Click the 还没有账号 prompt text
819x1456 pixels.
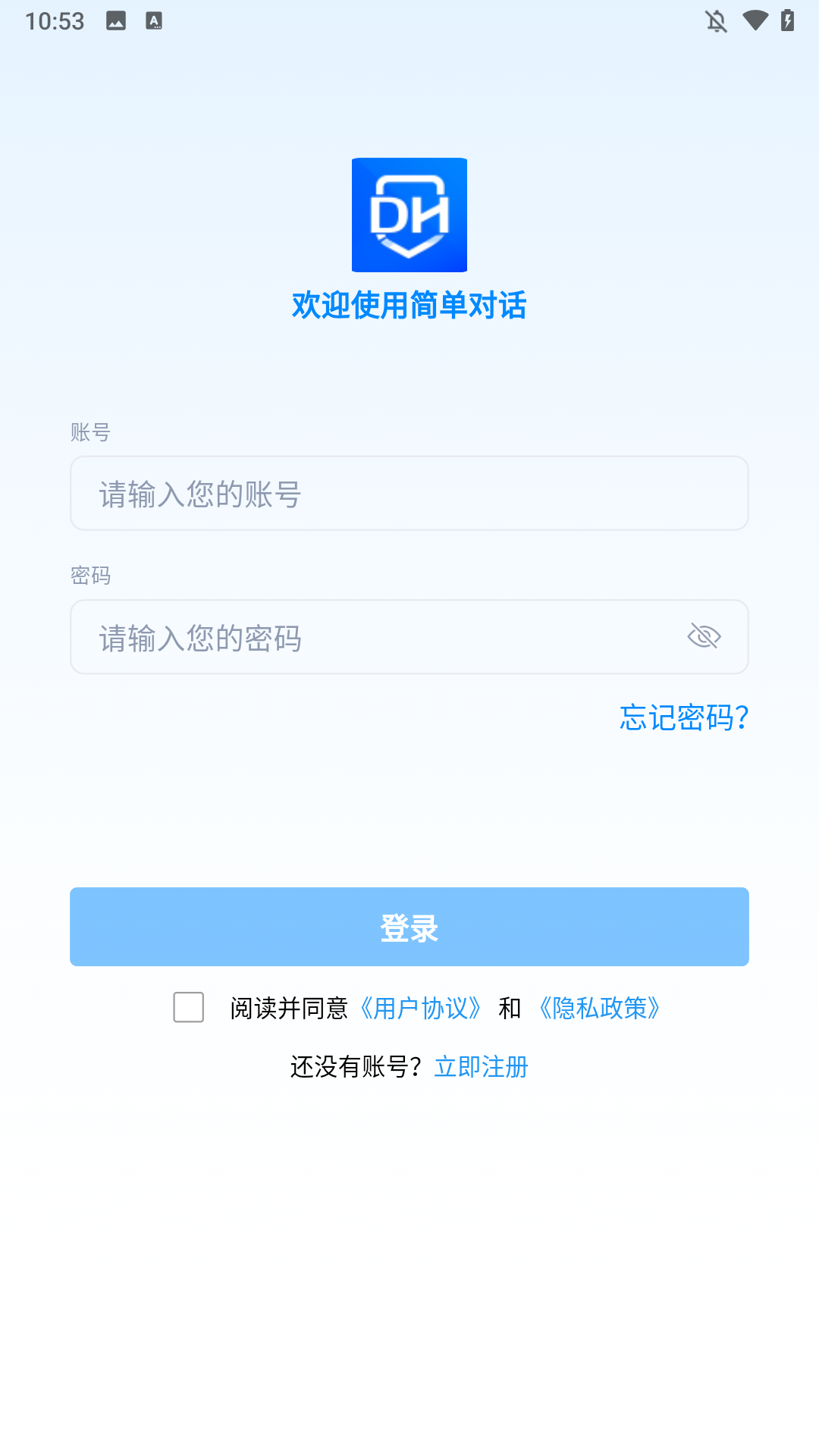tap(356, 1066)
